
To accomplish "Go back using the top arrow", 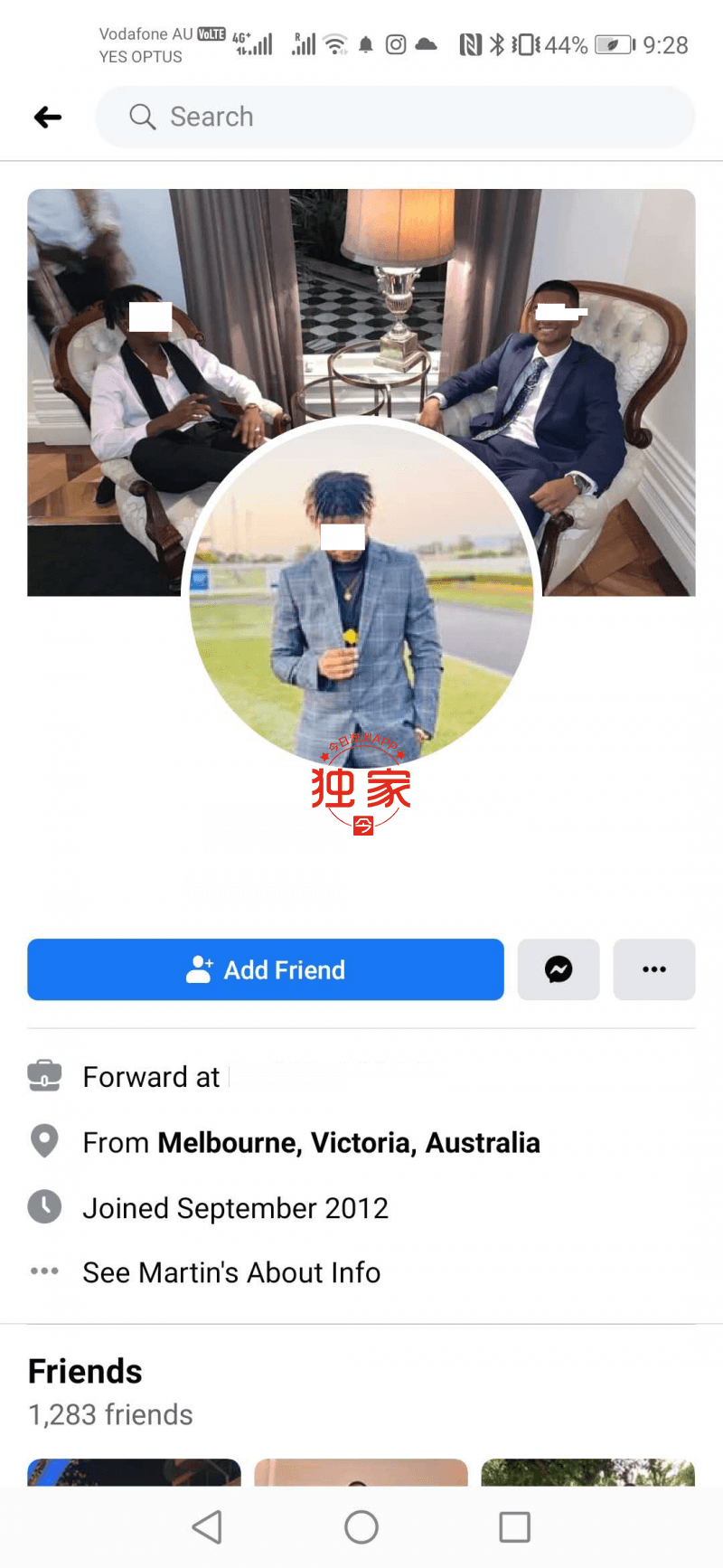I will tap(48, 117).
